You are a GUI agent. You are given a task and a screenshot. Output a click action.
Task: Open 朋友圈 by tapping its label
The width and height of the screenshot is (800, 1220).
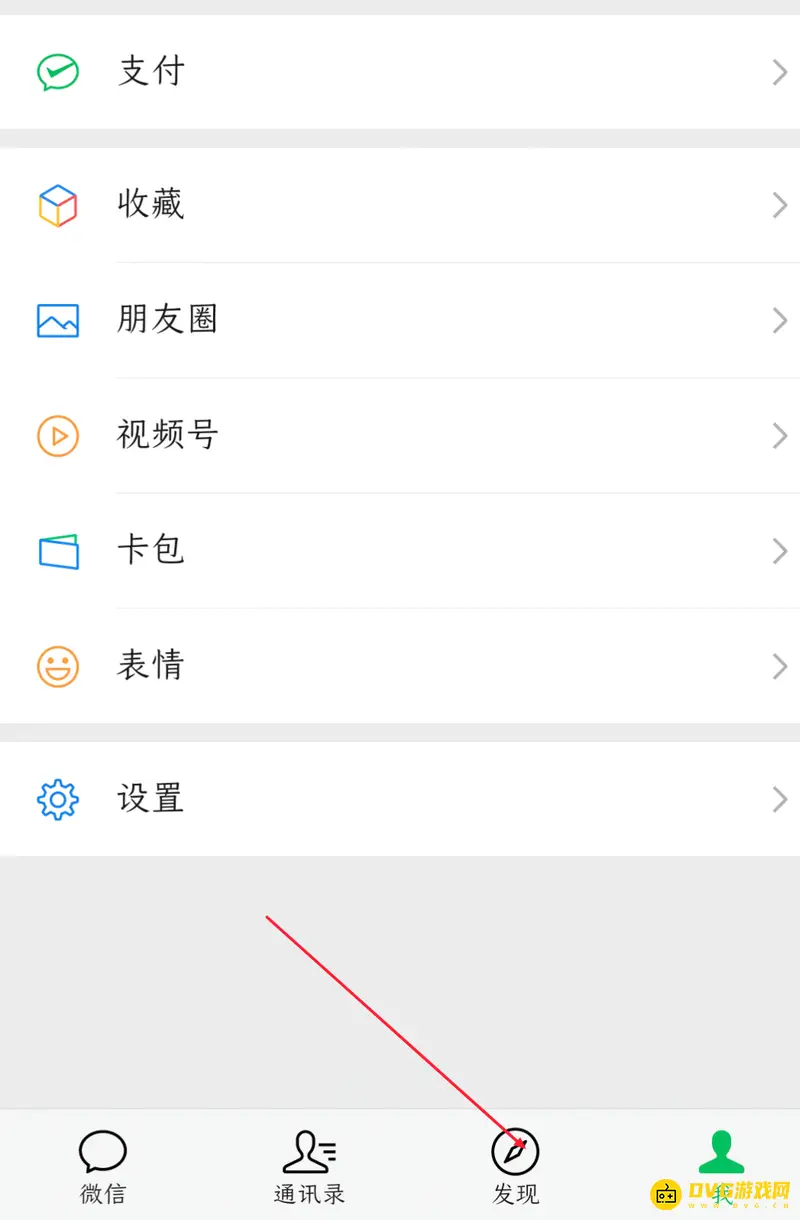tap(166, 320)
